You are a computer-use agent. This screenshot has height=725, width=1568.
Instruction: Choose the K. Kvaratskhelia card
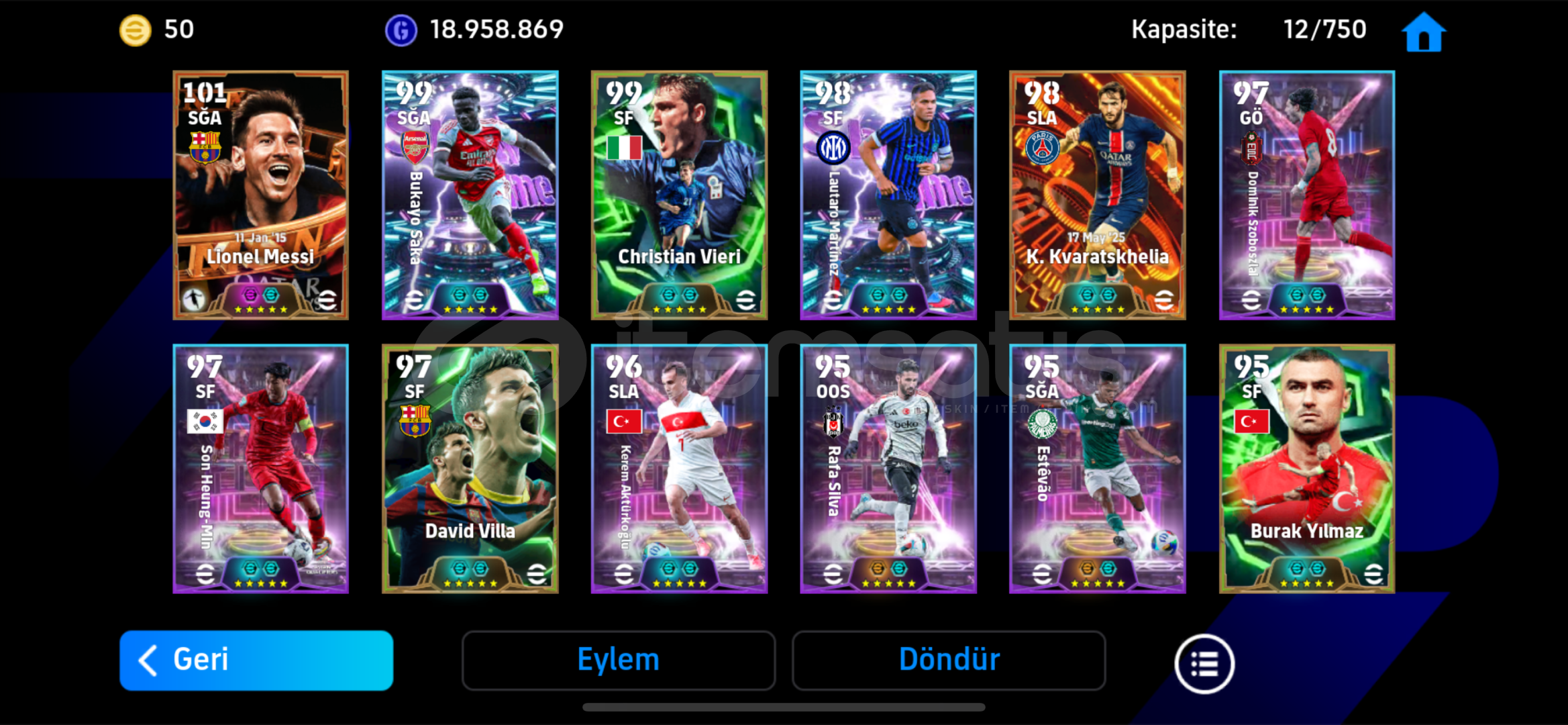click(x=1097, y=195)
